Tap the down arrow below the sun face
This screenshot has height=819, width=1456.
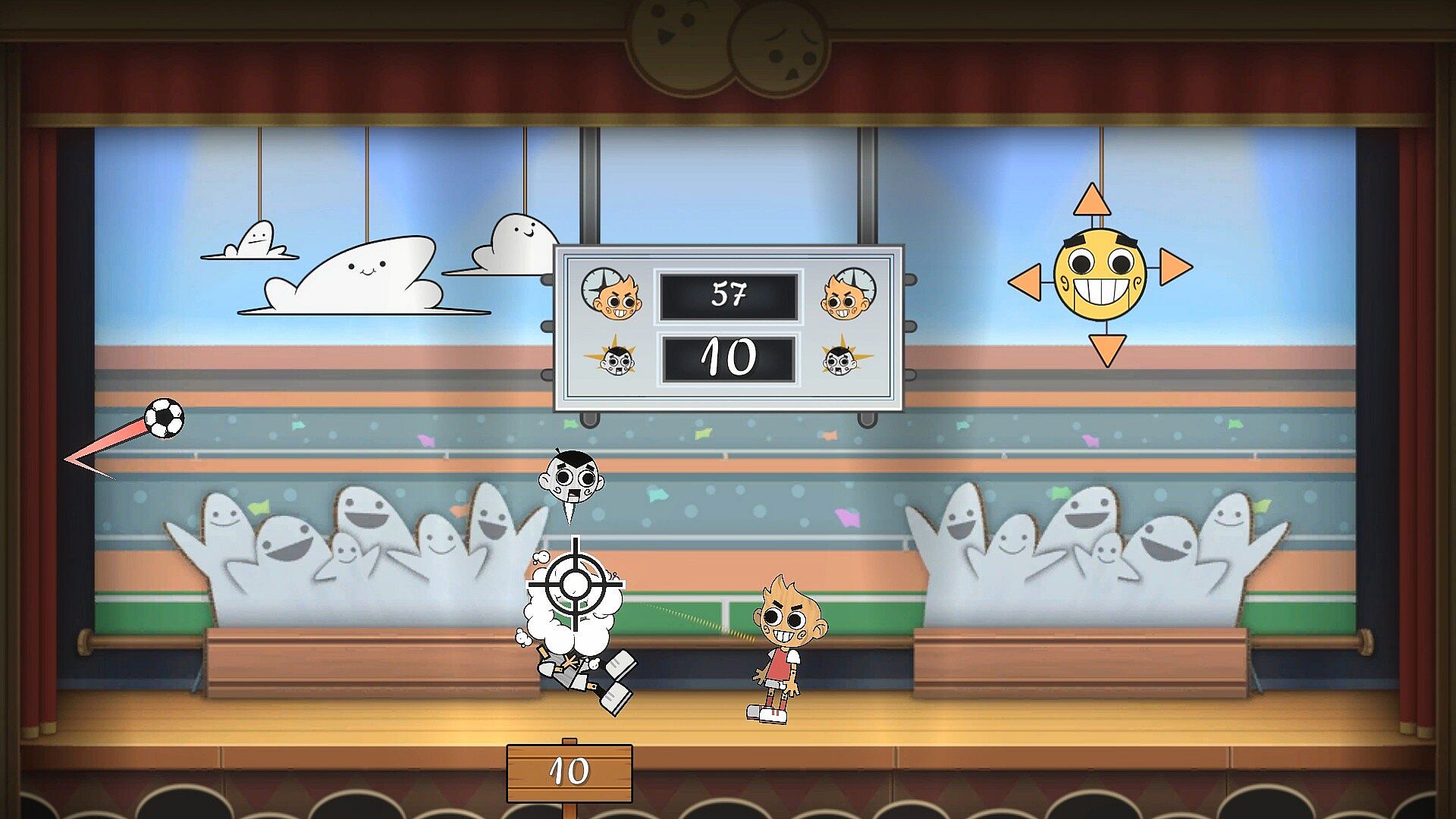[1106, 348]
